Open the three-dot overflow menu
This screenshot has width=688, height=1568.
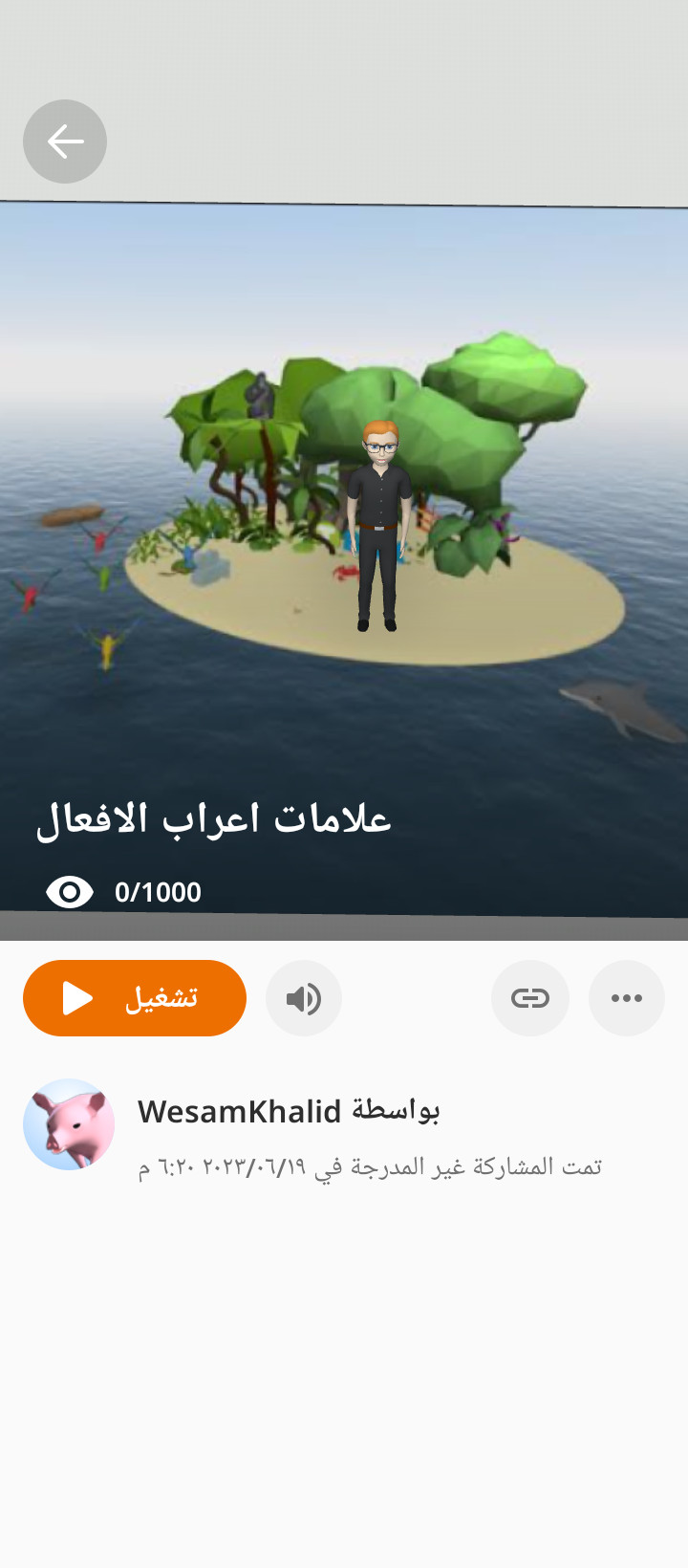click(627, 998)
